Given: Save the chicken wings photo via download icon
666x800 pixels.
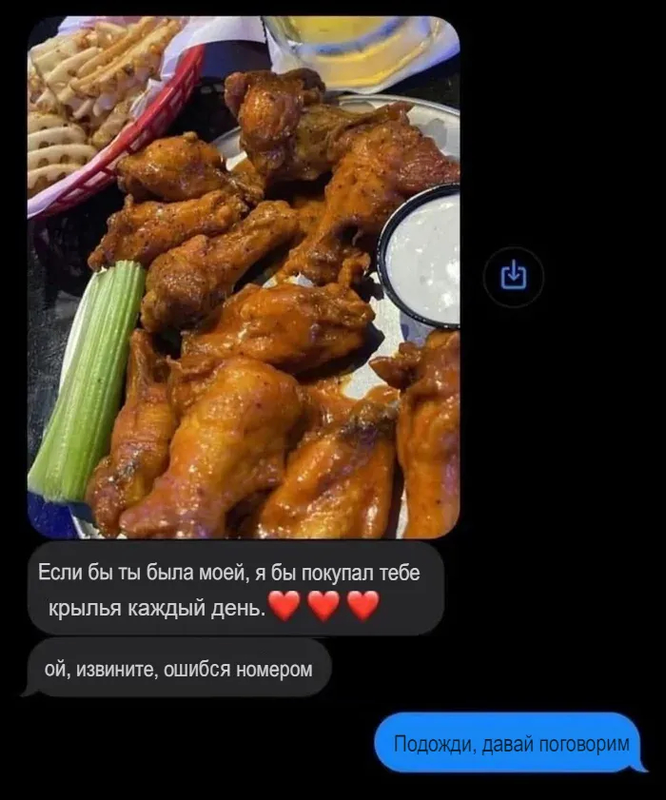Looking at the screenshot, I should click(513, 274).
